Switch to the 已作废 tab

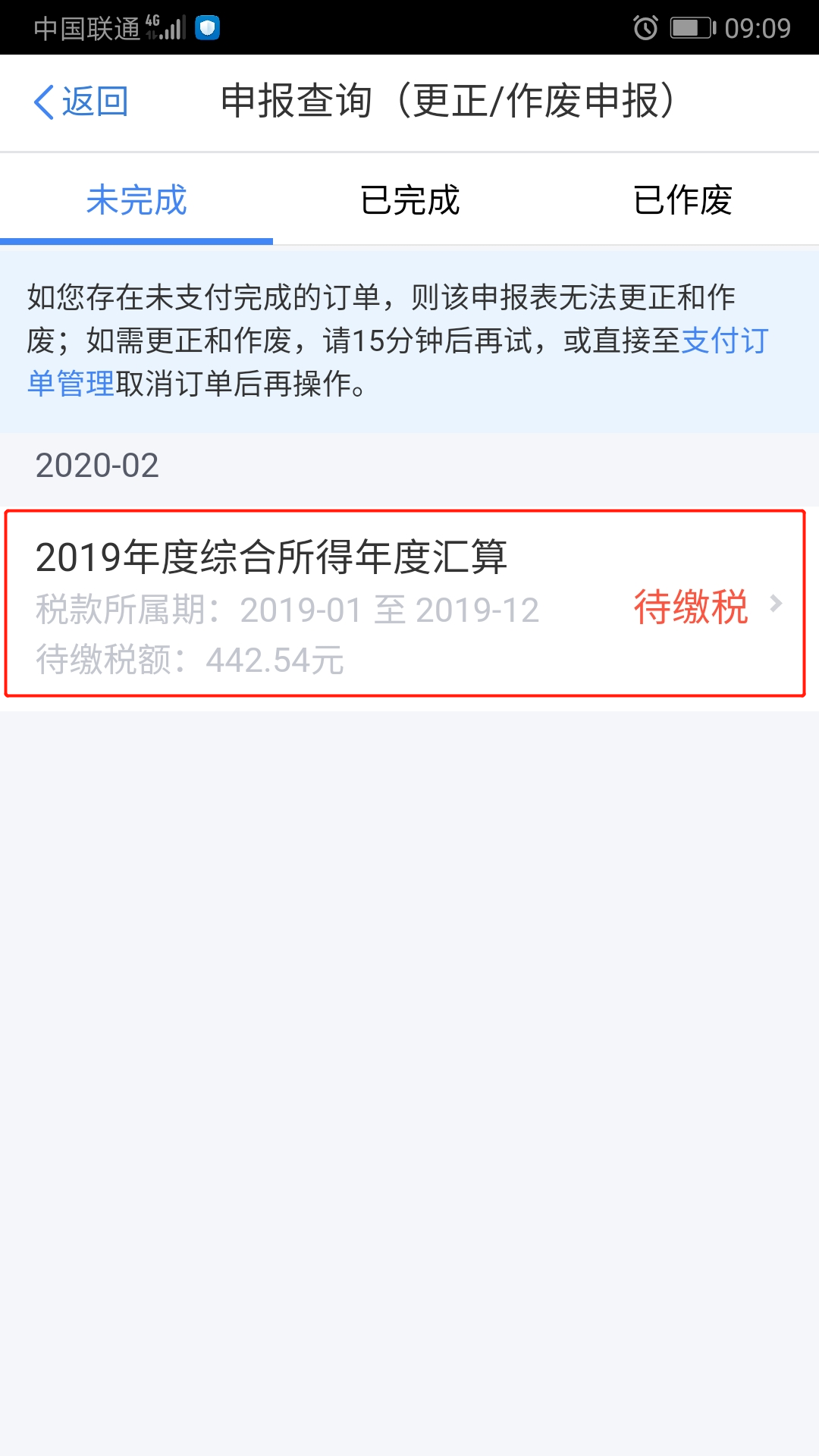click(682, 200)
